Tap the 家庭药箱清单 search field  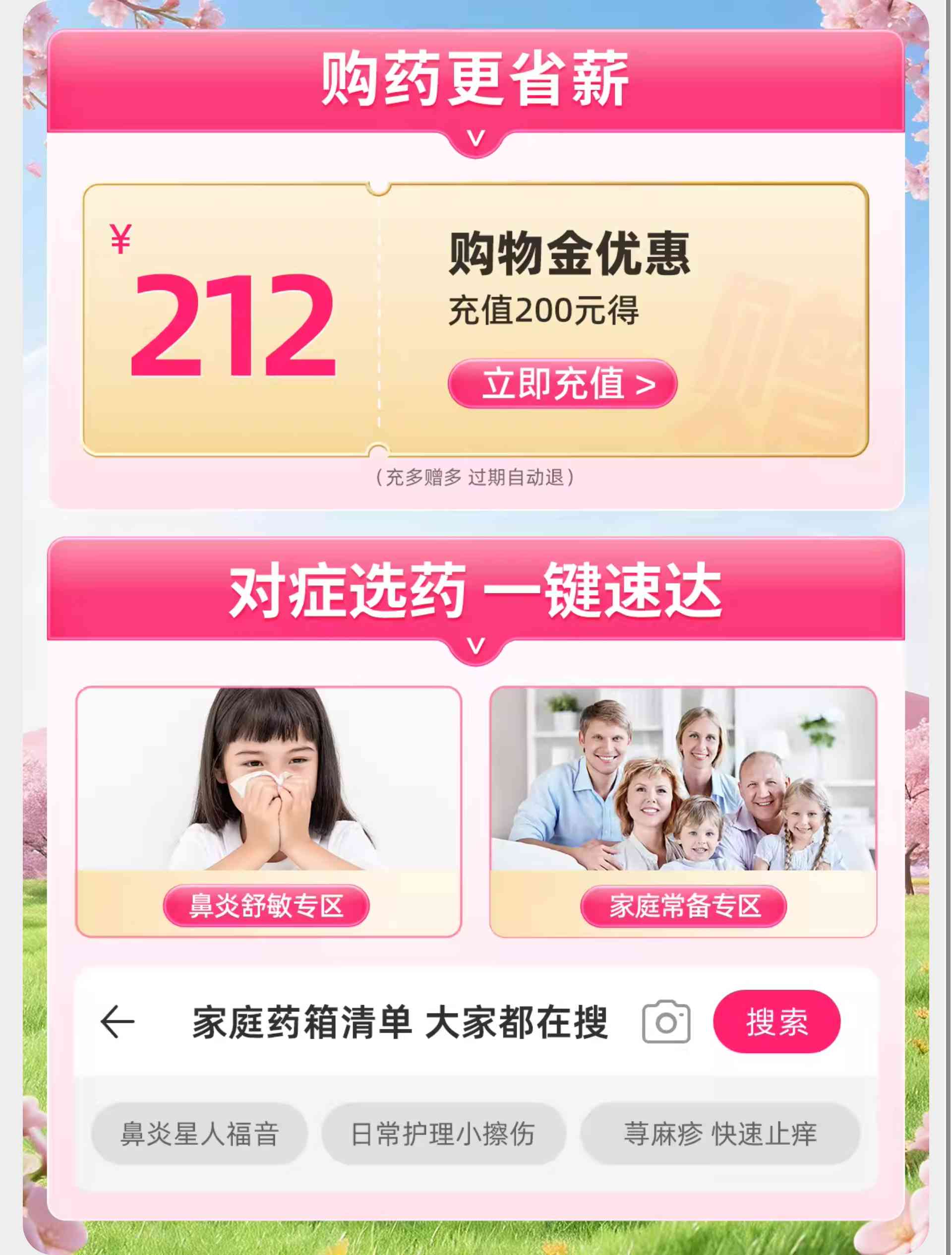(x=400, y=1022)
